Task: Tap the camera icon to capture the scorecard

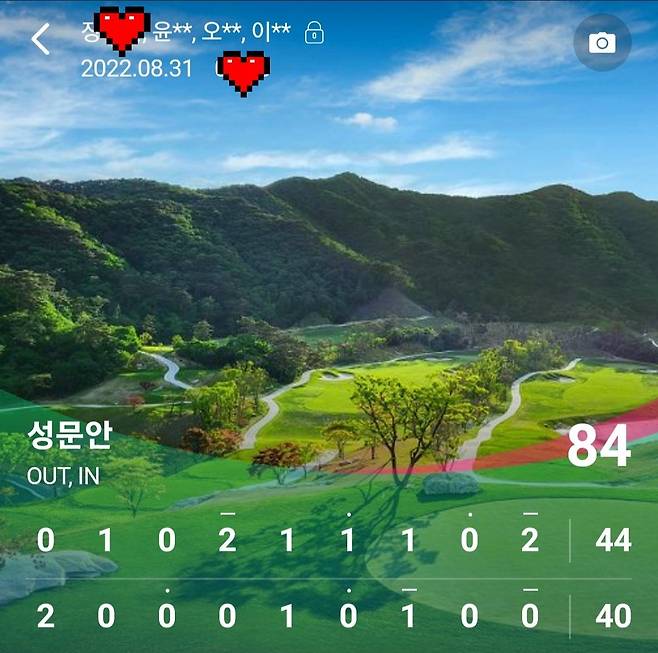Action: 602,42
